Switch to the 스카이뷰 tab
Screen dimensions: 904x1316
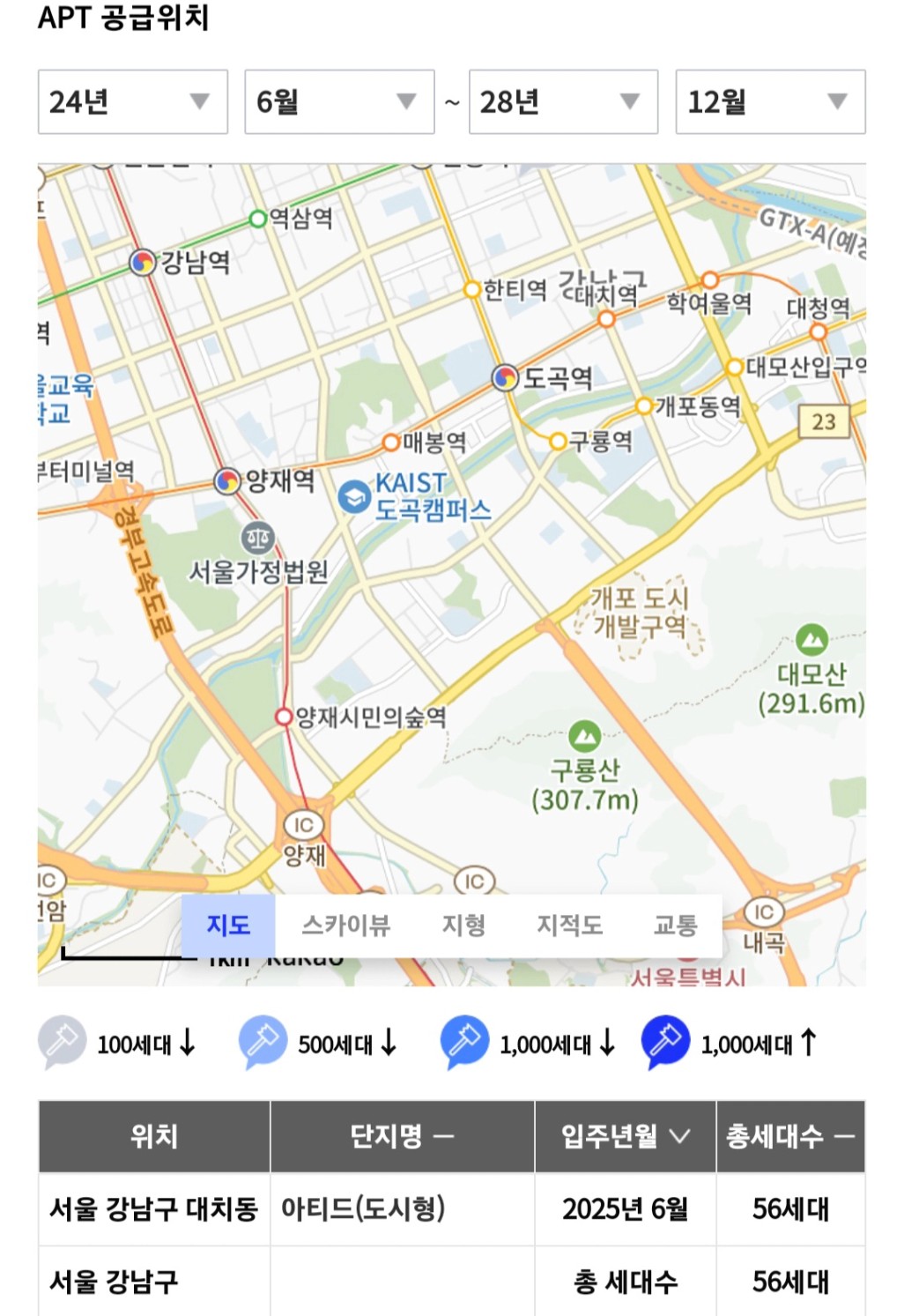tap(345, 926)
